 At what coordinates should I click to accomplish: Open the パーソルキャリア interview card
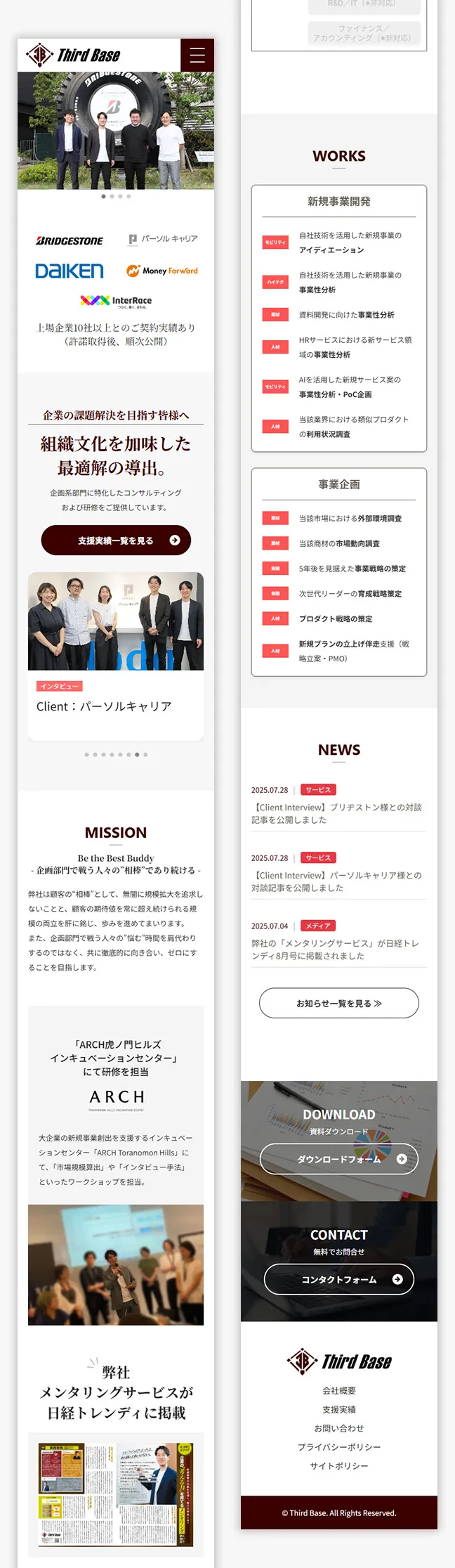(116, 655)
